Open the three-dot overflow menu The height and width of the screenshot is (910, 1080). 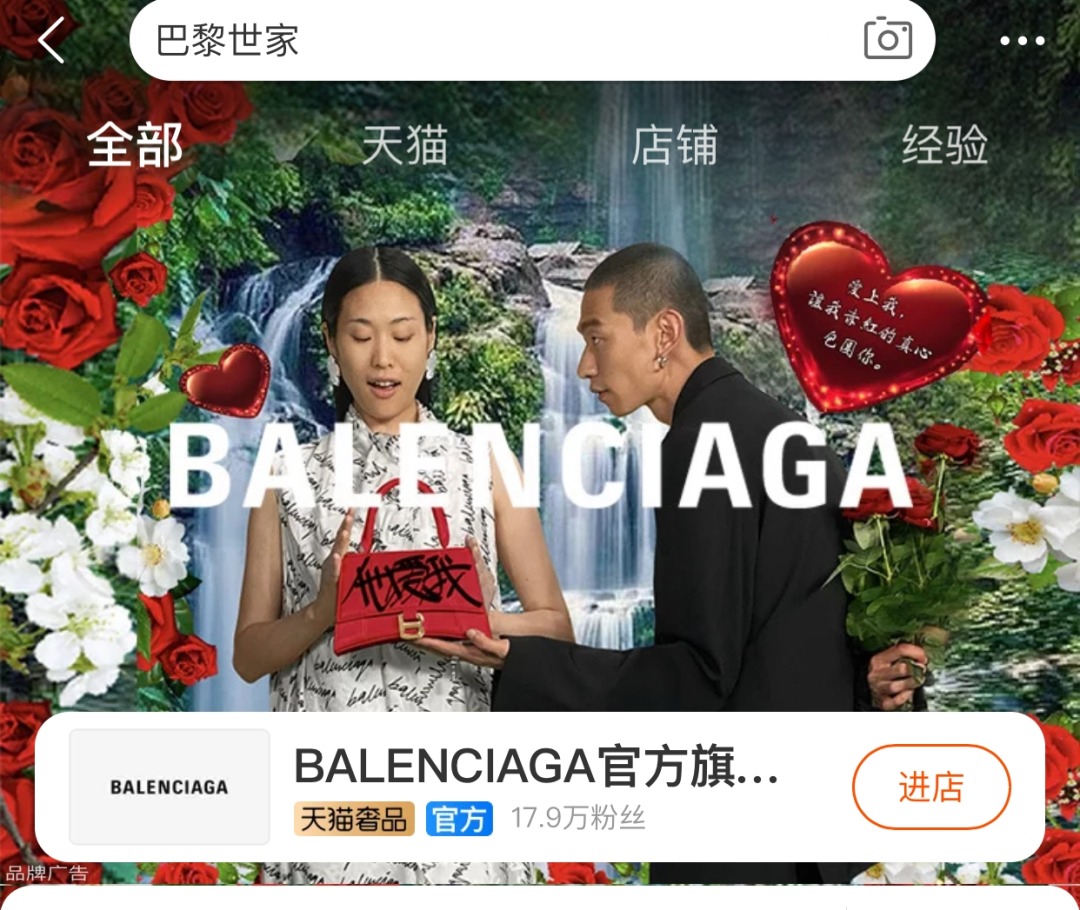(x=1021, y=41)
